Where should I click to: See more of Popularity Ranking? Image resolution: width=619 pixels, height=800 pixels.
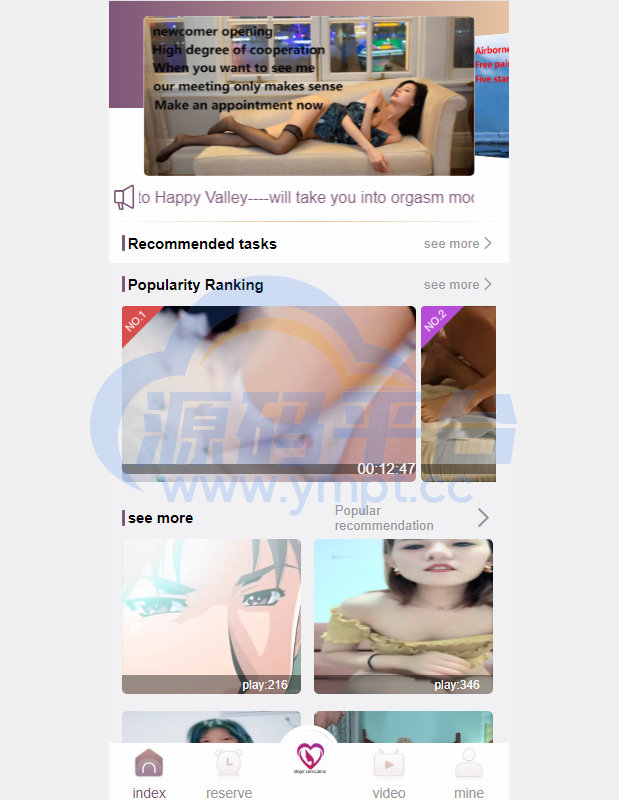[457, 284]
